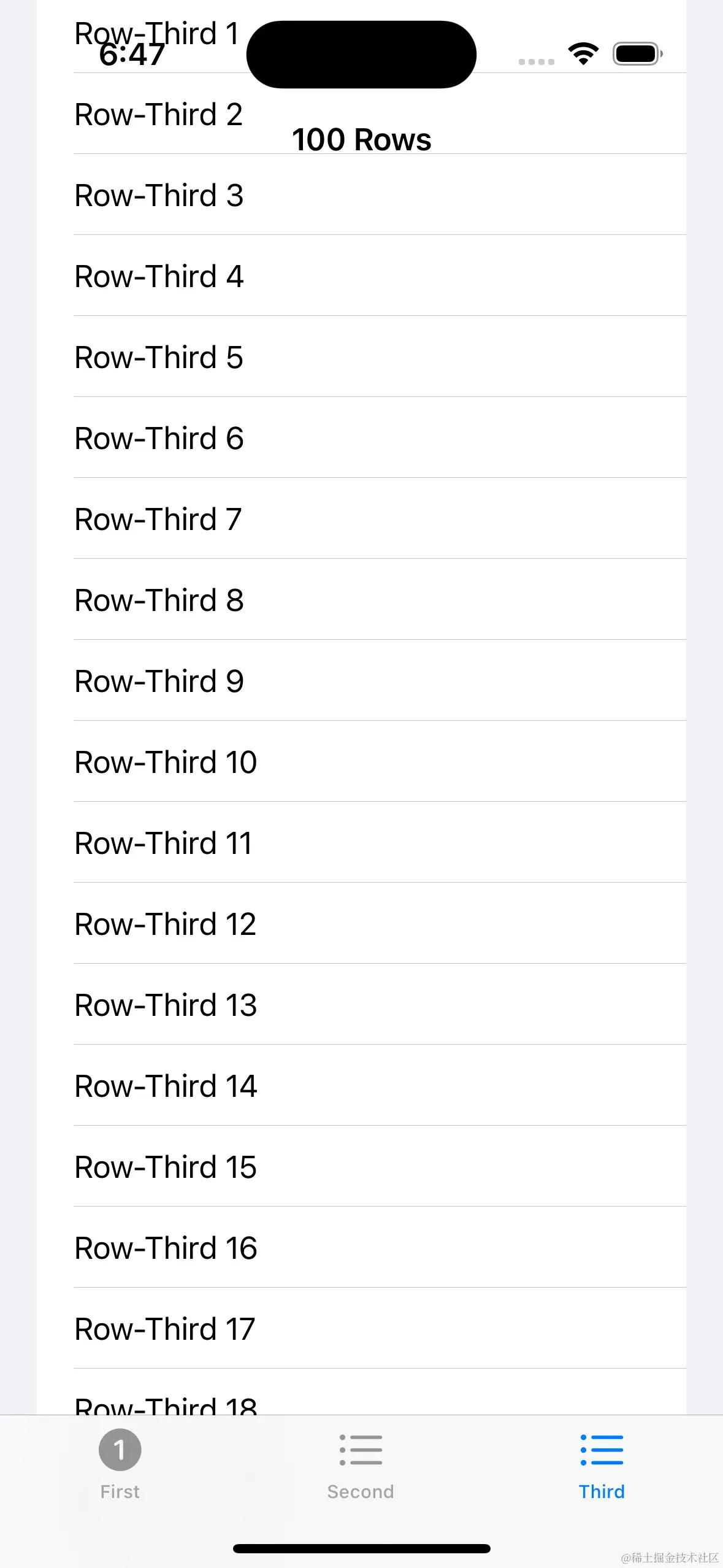The height and width of the screenshot is (1568, 723).
Task: Choose Row-Third 7
Action: (x=159, y=519)
